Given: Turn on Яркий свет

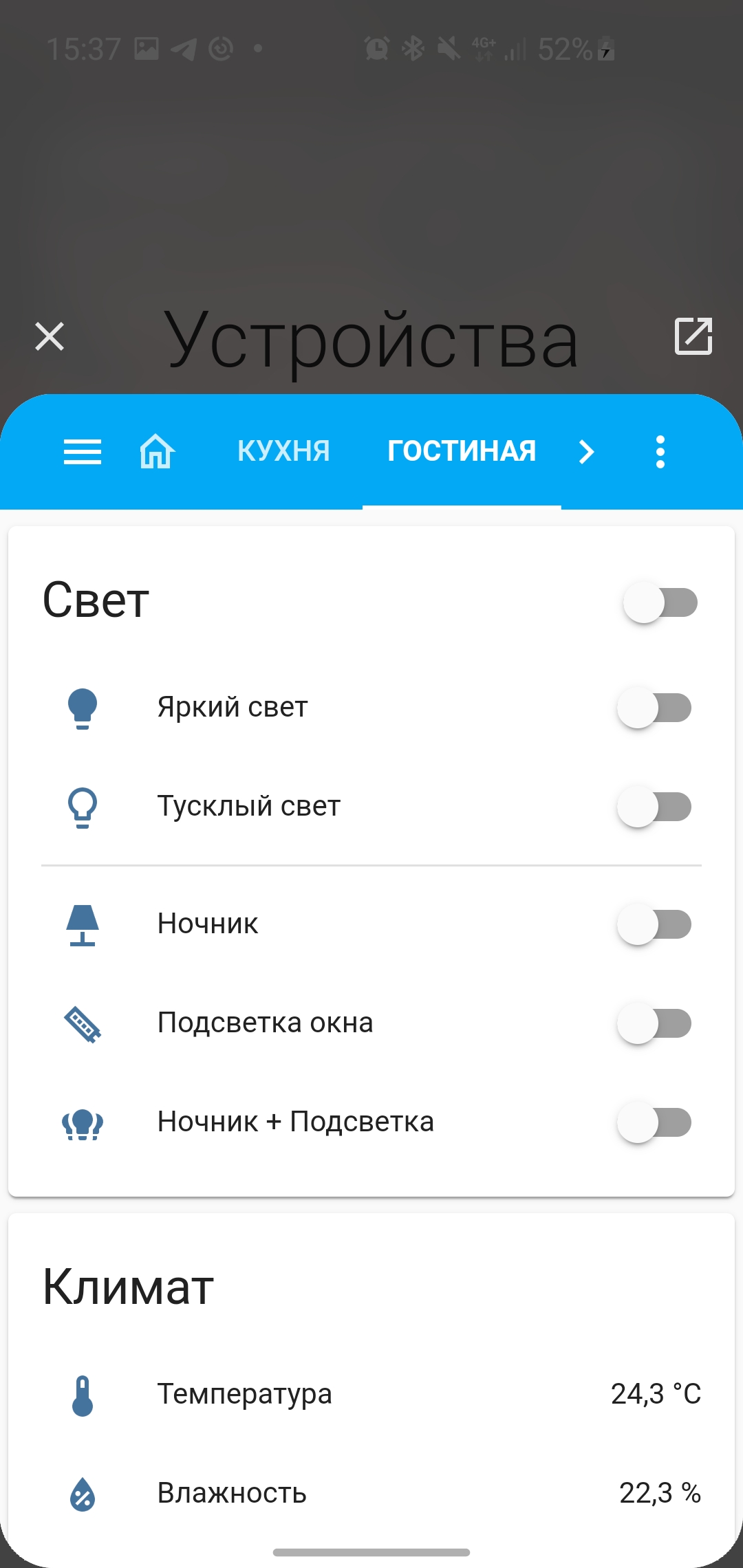Looking at the screenshot, I should [x=654, y=708].
